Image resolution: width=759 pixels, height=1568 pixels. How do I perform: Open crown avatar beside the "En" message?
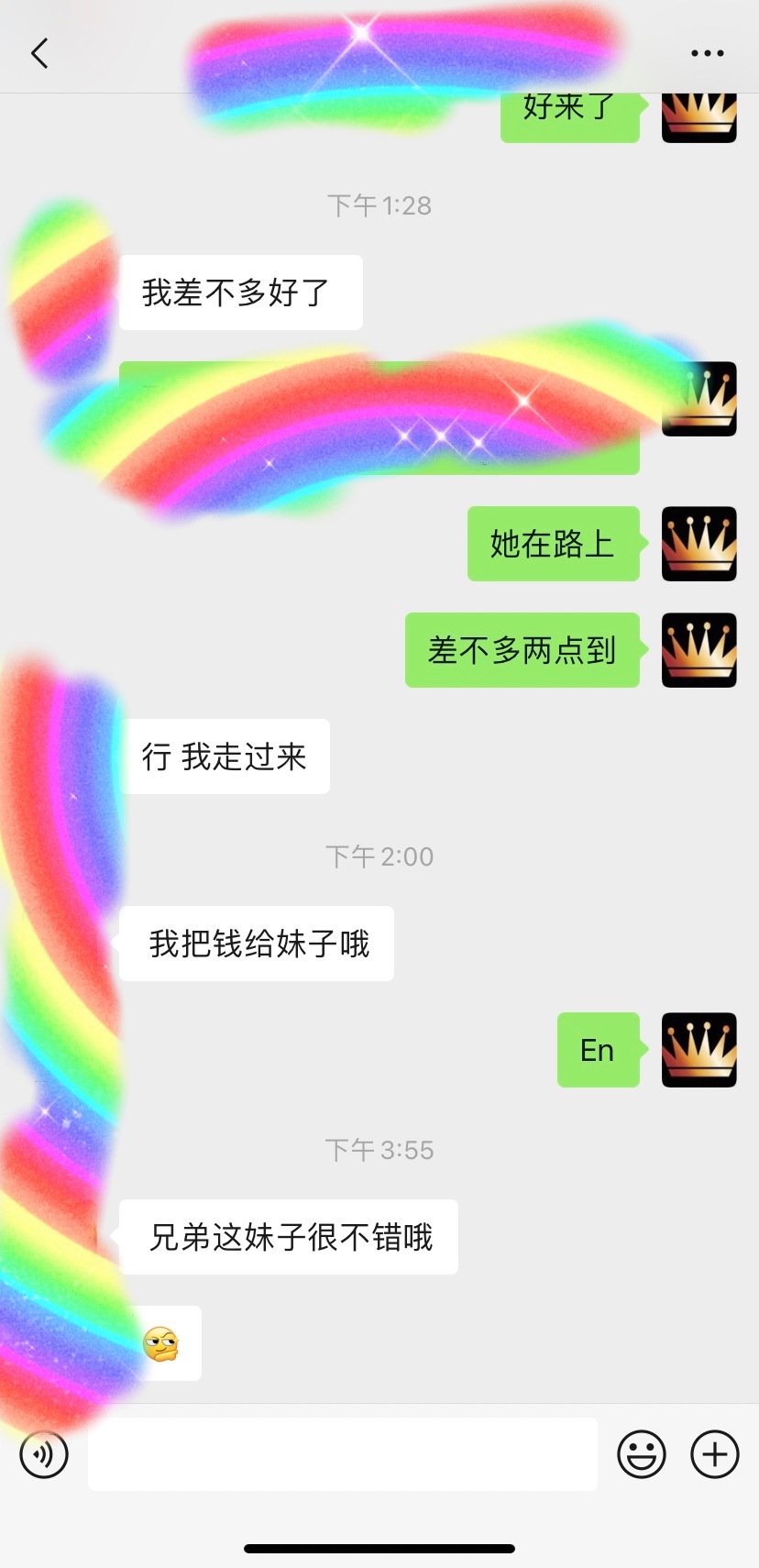click(x=698, y=1050)
